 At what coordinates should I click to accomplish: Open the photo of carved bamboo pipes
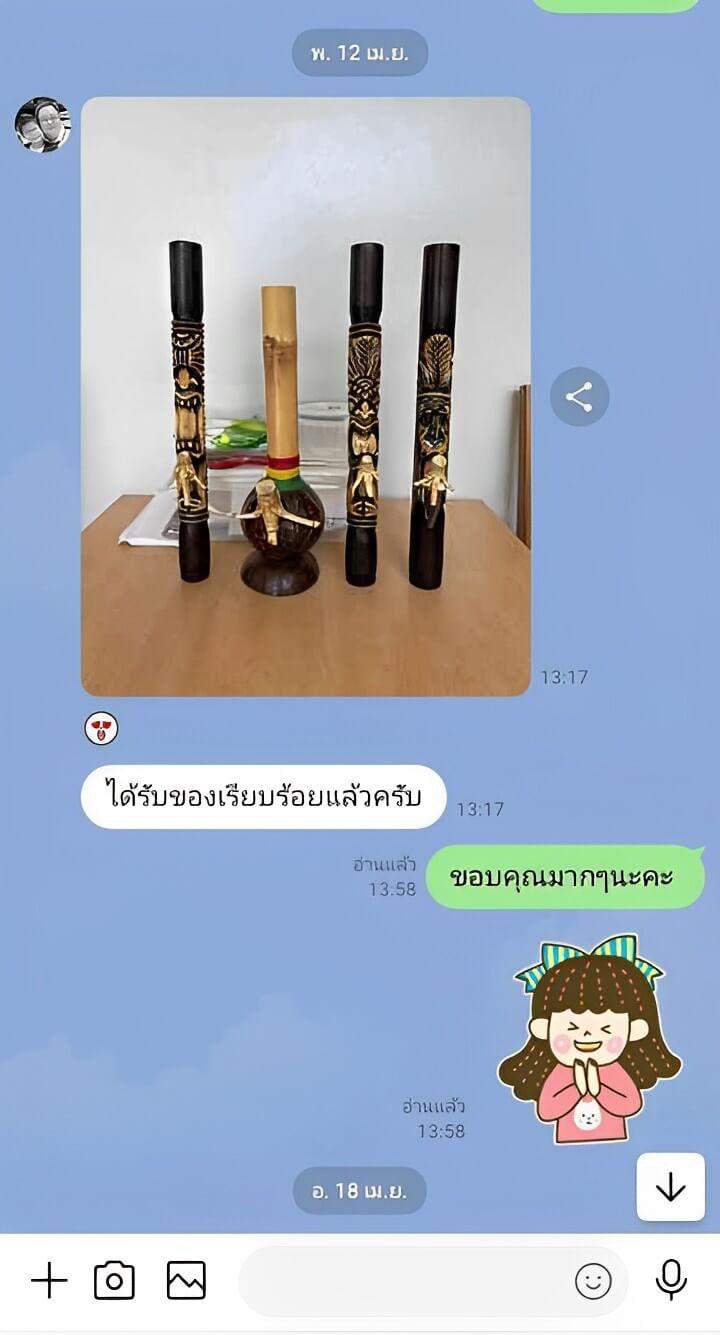[x=305, y=396]
